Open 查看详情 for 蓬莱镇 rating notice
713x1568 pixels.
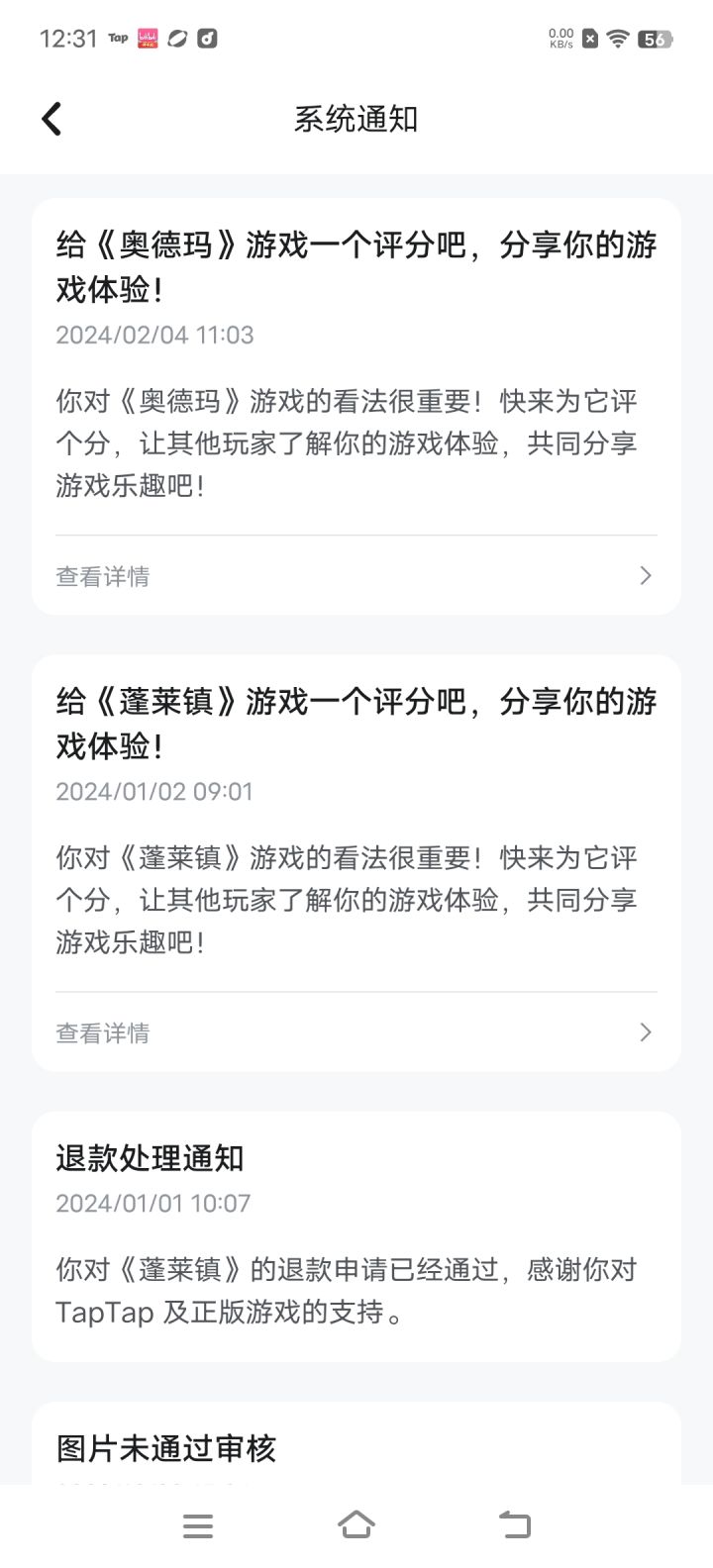356,1032
